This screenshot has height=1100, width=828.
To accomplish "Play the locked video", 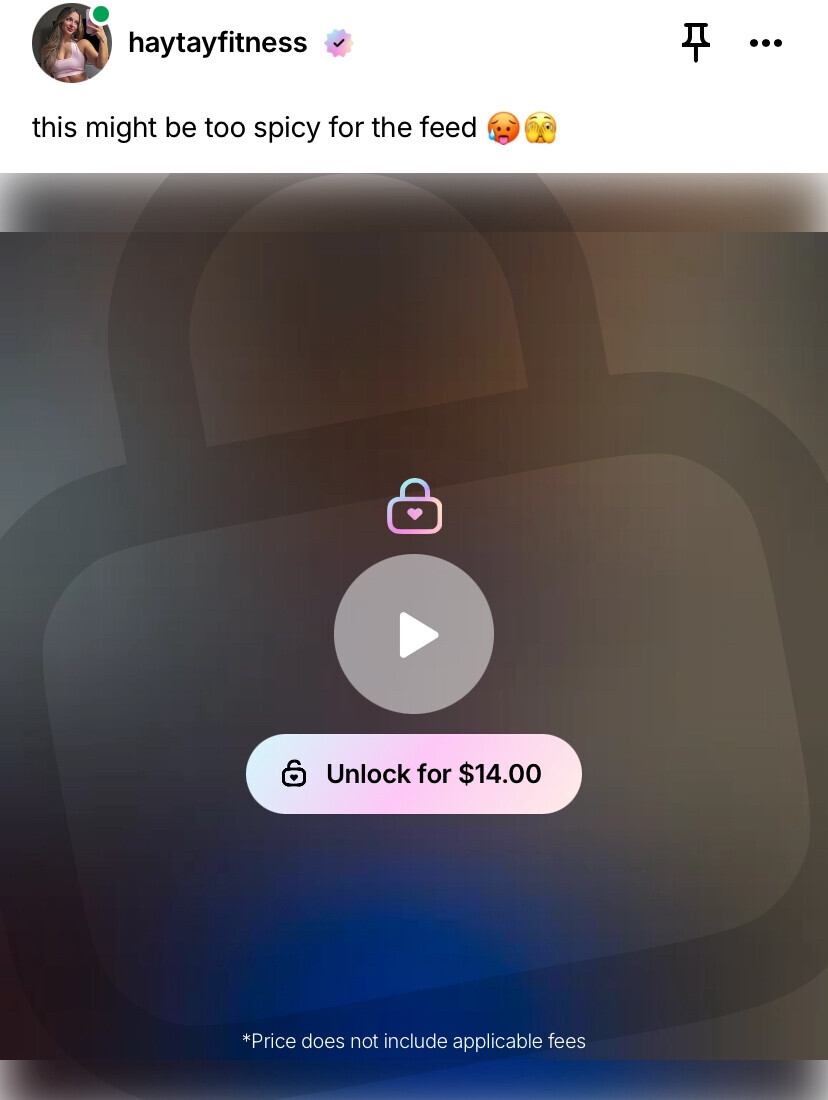I will [414, 634].
